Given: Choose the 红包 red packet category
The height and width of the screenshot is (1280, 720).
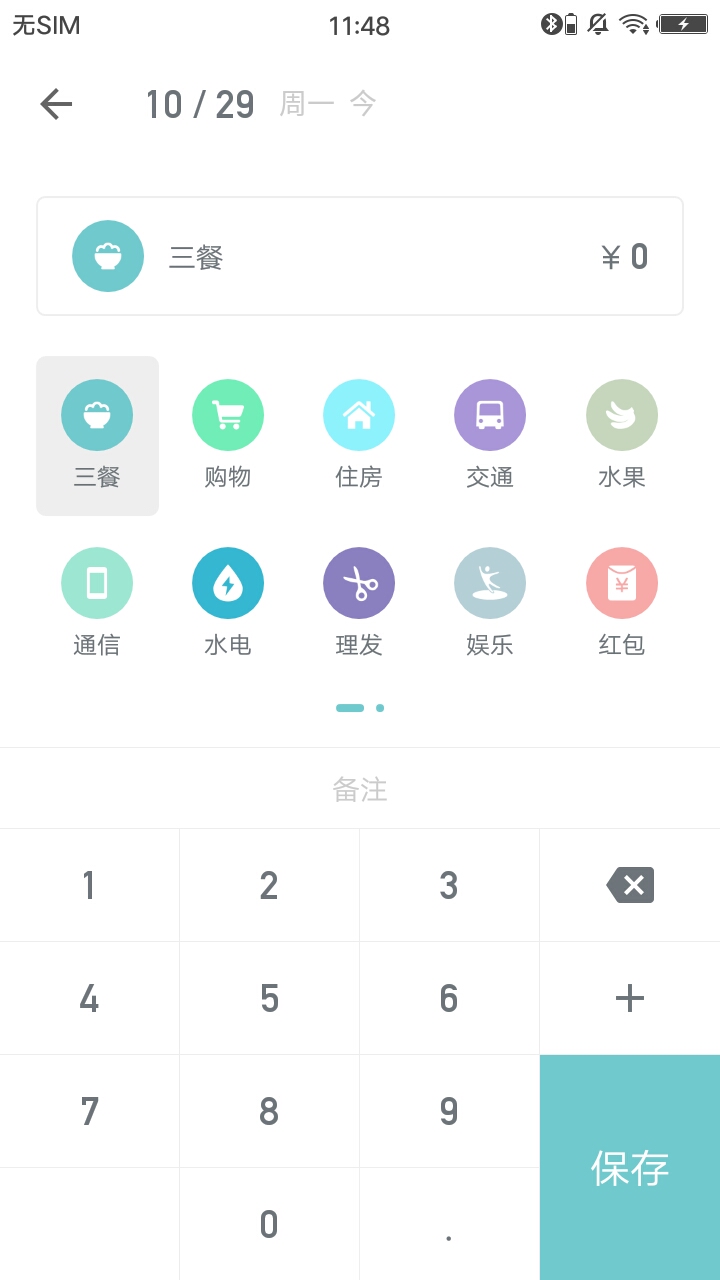Looking at the screenshot, I should click(x=621, y=582).
